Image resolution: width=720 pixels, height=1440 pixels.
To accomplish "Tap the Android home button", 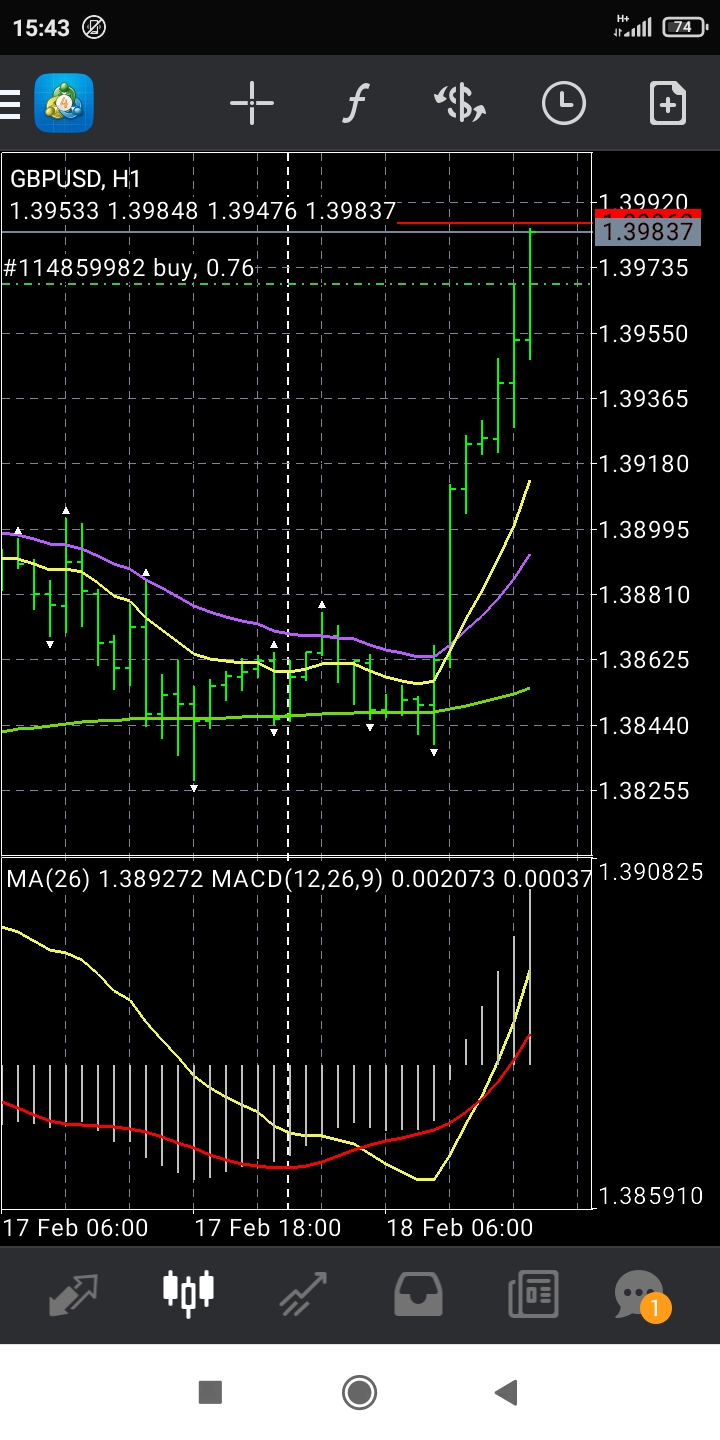I will click(359, 1392).
